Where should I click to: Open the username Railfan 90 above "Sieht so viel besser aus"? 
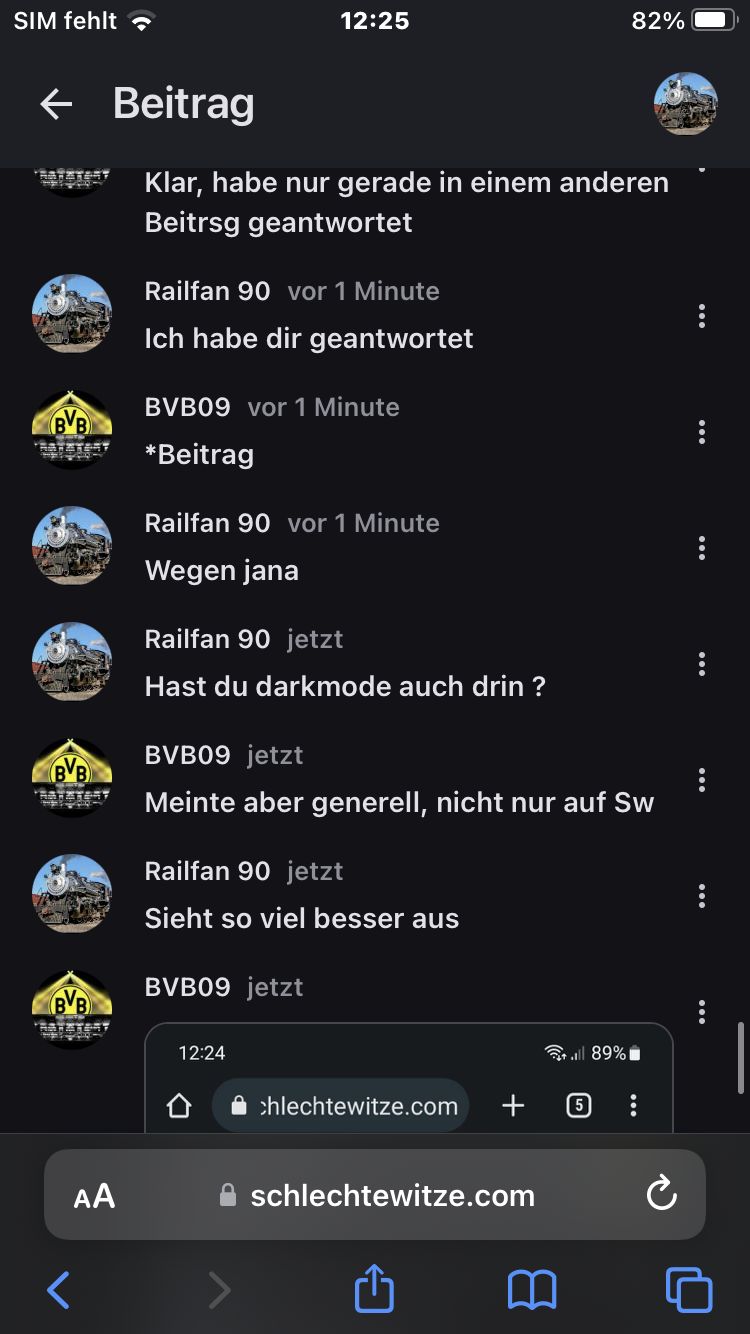pyautogui.click(x=207, y=871)
